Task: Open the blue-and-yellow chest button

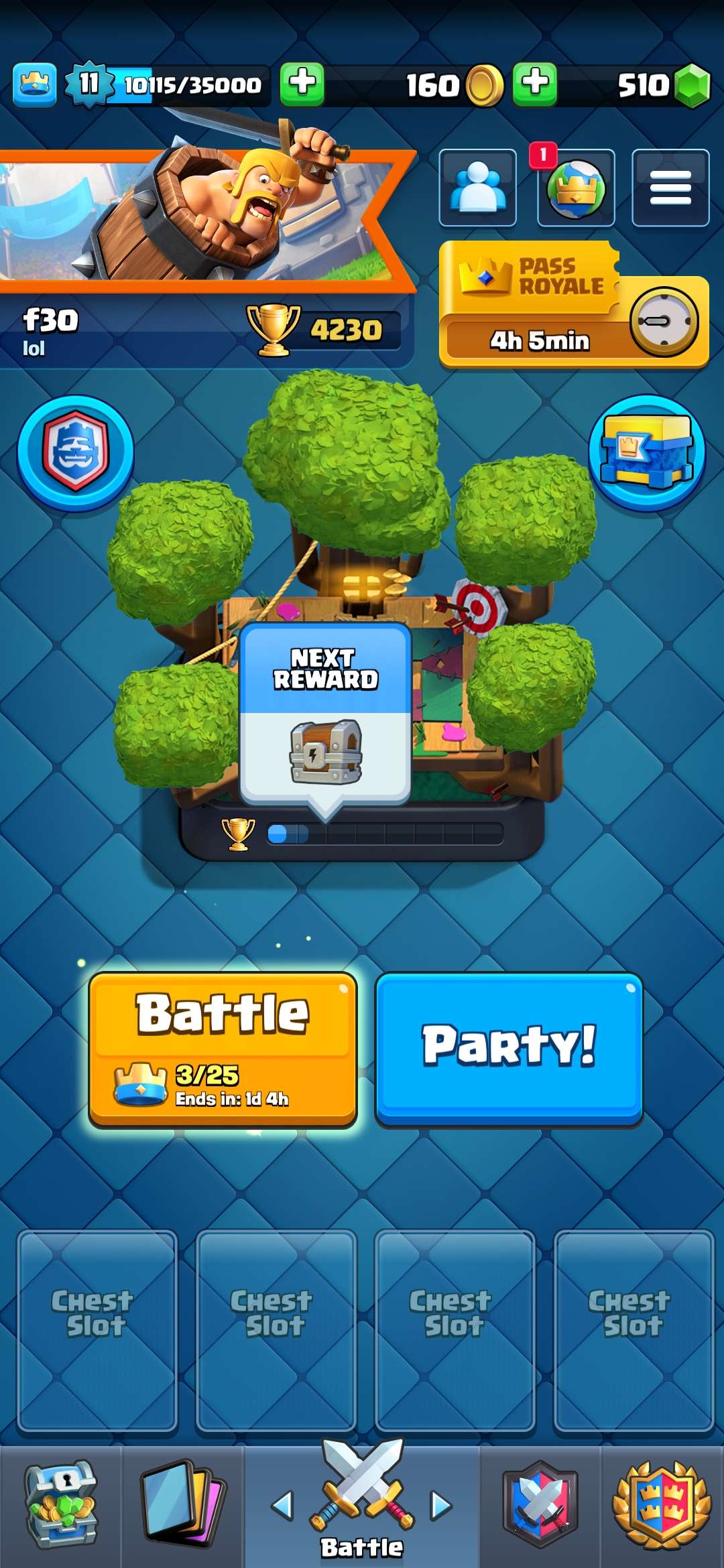Action: [x=646, y=452]
